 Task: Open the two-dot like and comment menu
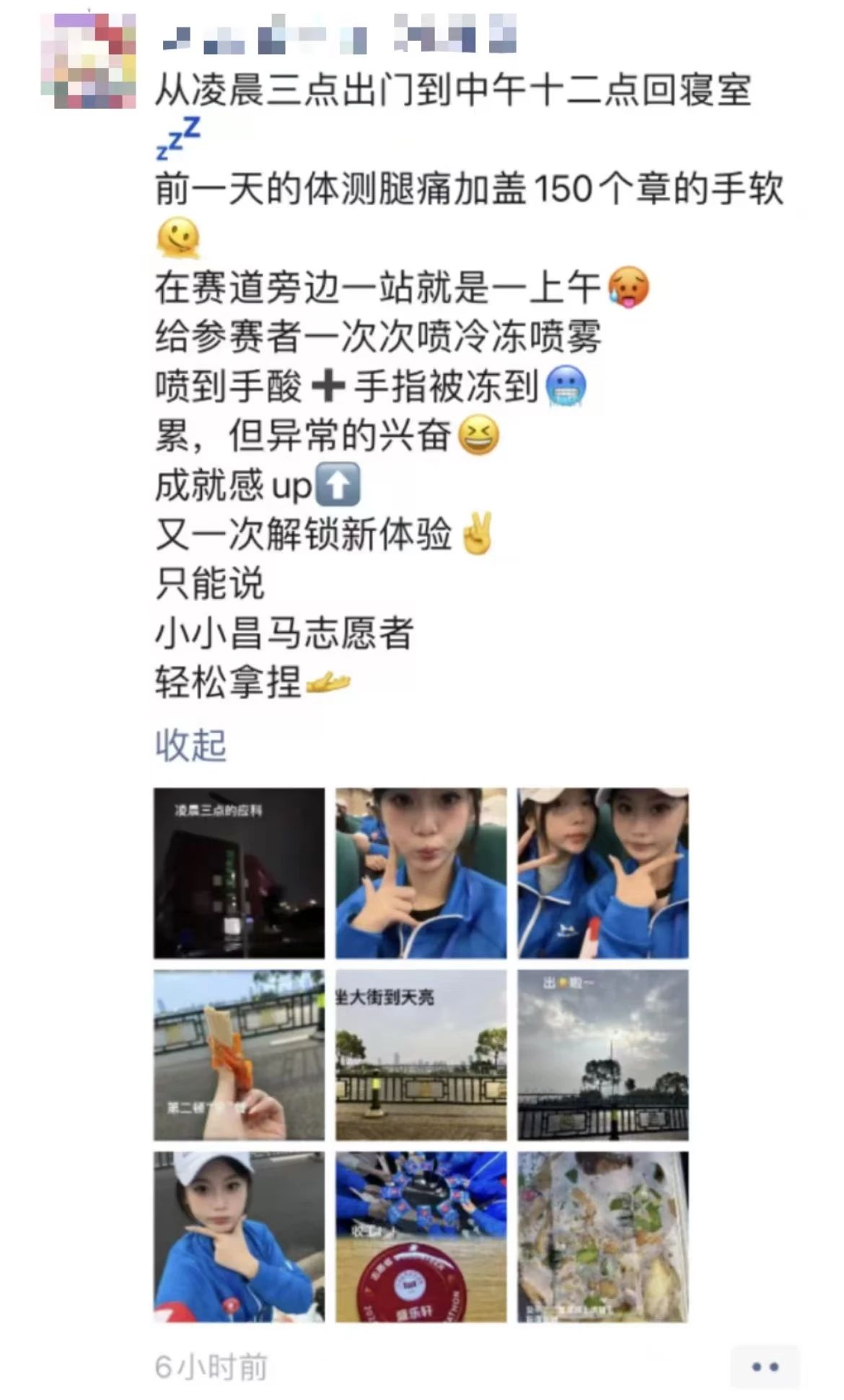point(765,1367)
